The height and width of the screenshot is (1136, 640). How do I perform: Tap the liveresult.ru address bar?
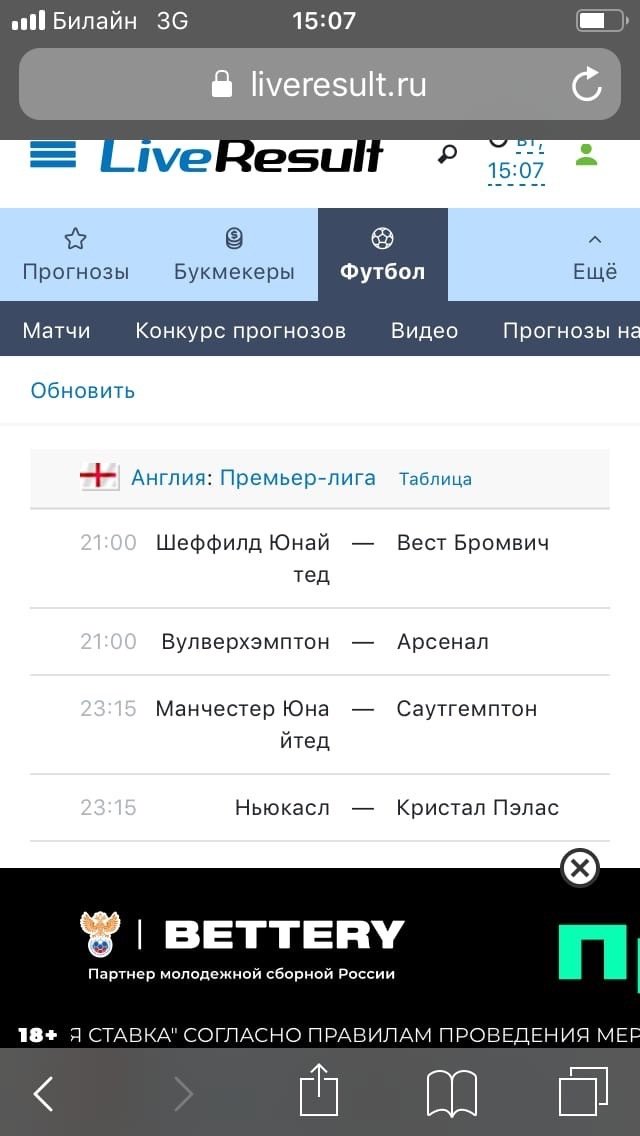coord(320,85)
